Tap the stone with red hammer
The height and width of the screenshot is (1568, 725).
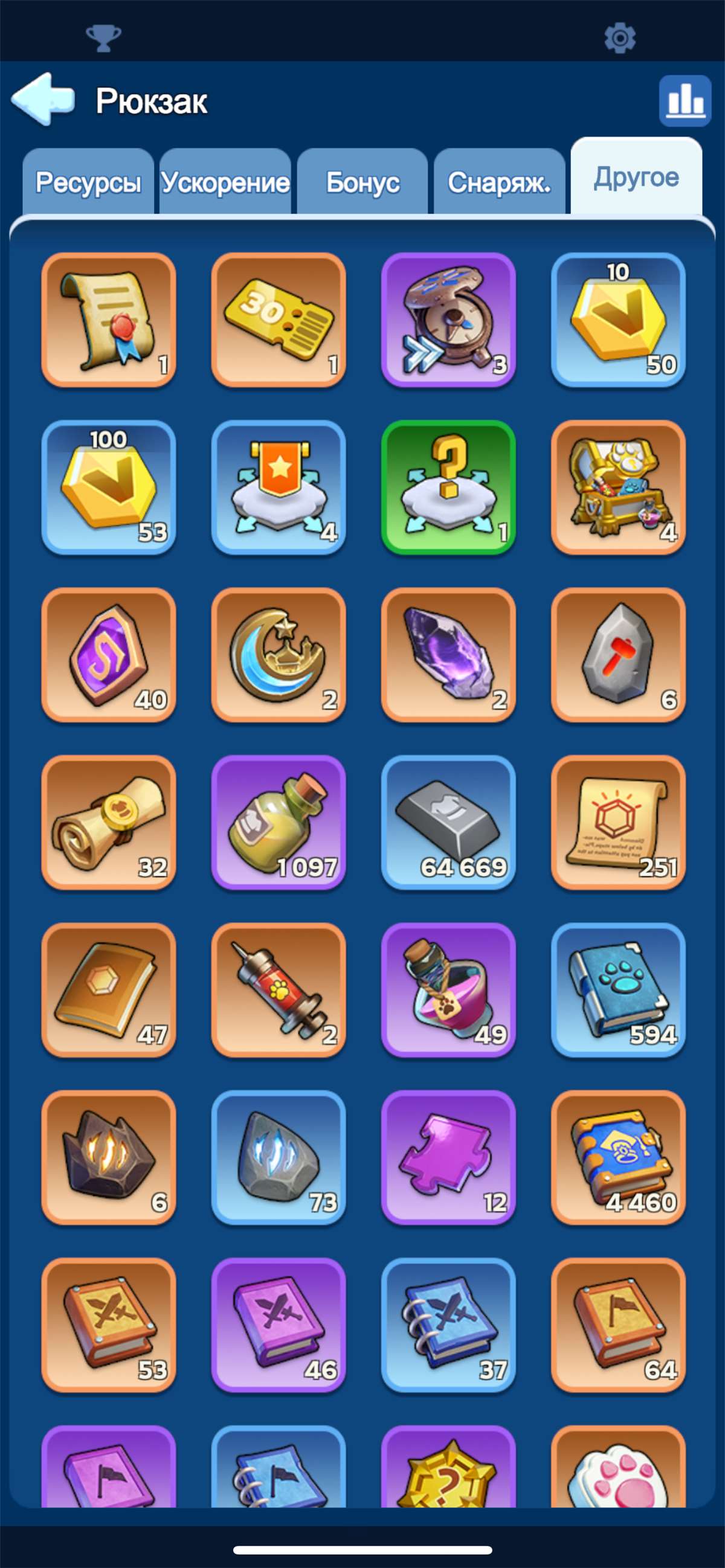click(x=618, y=654)
